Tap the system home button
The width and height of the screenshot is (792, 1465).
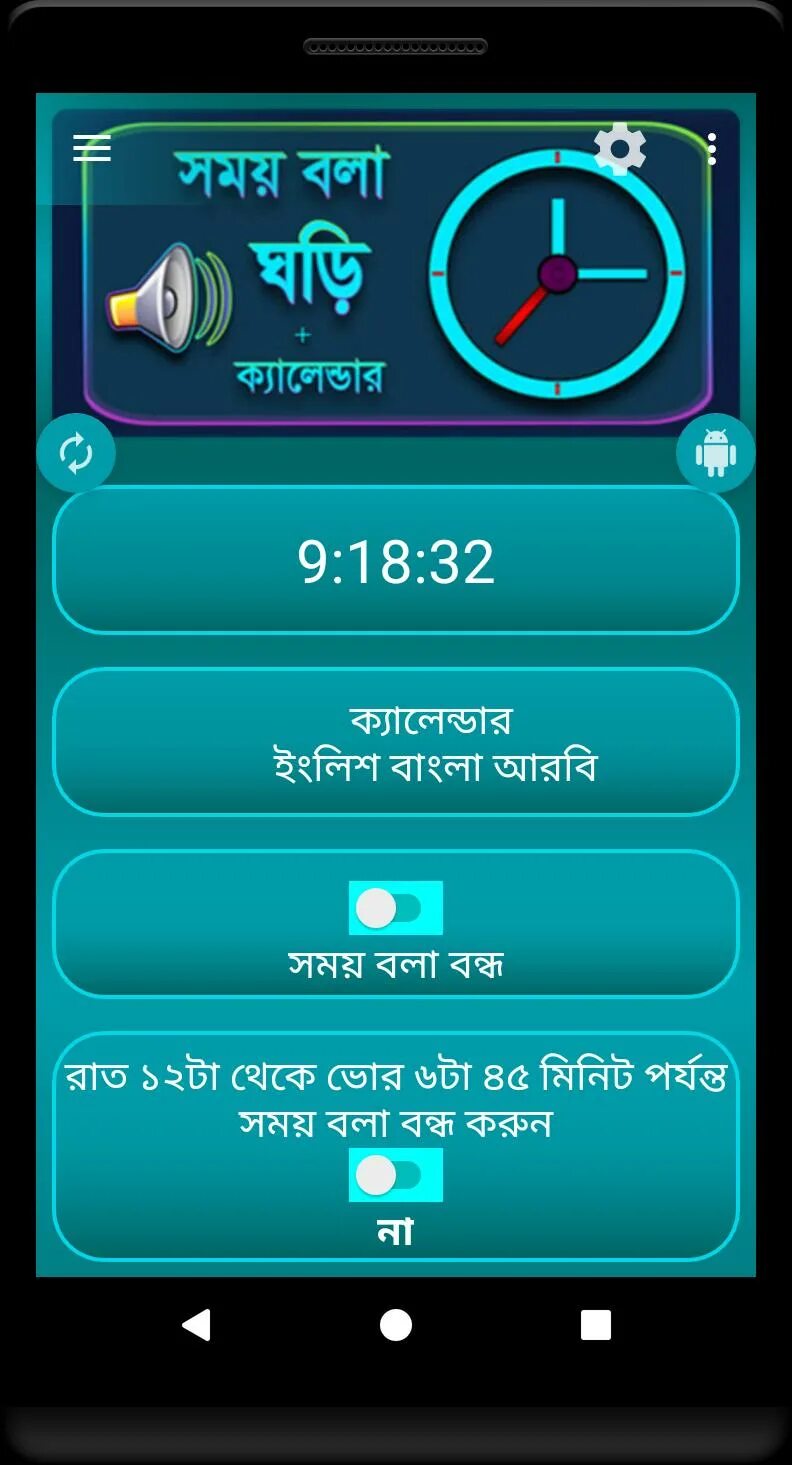(x=396, y=1325)
